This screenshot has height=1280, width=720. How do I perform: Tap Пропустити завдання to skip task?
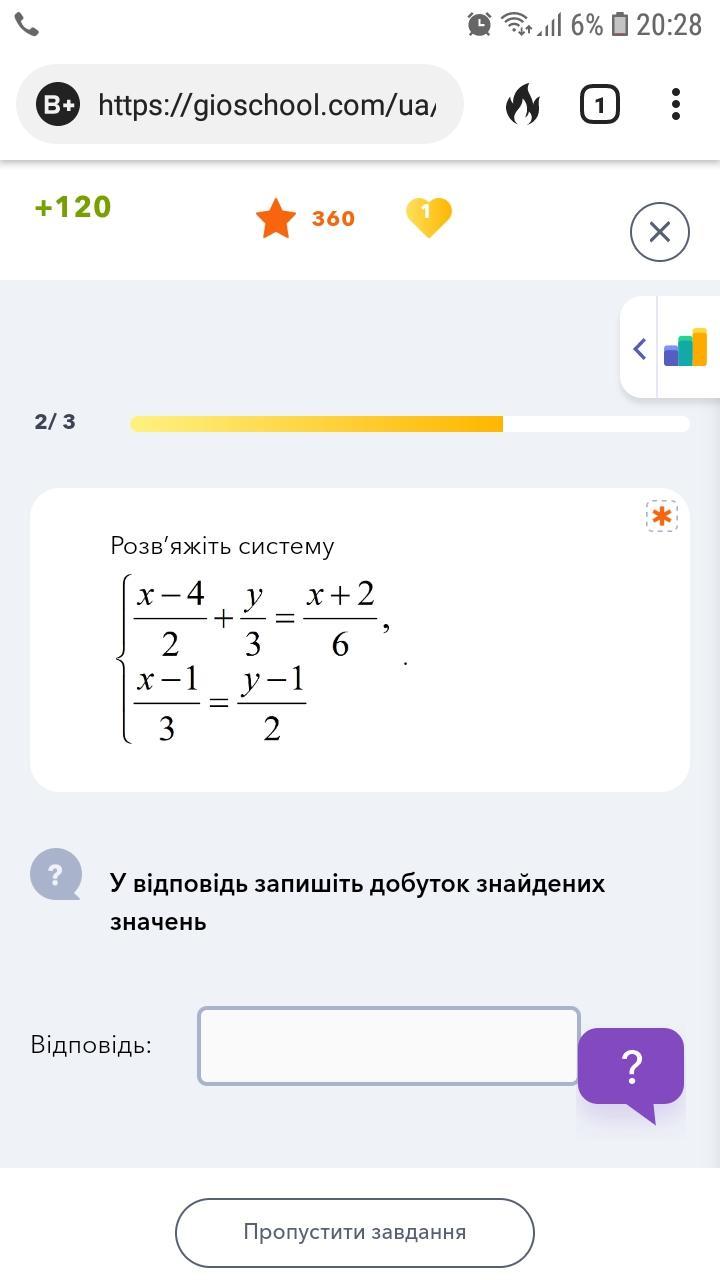click(x=355, y=1232)
